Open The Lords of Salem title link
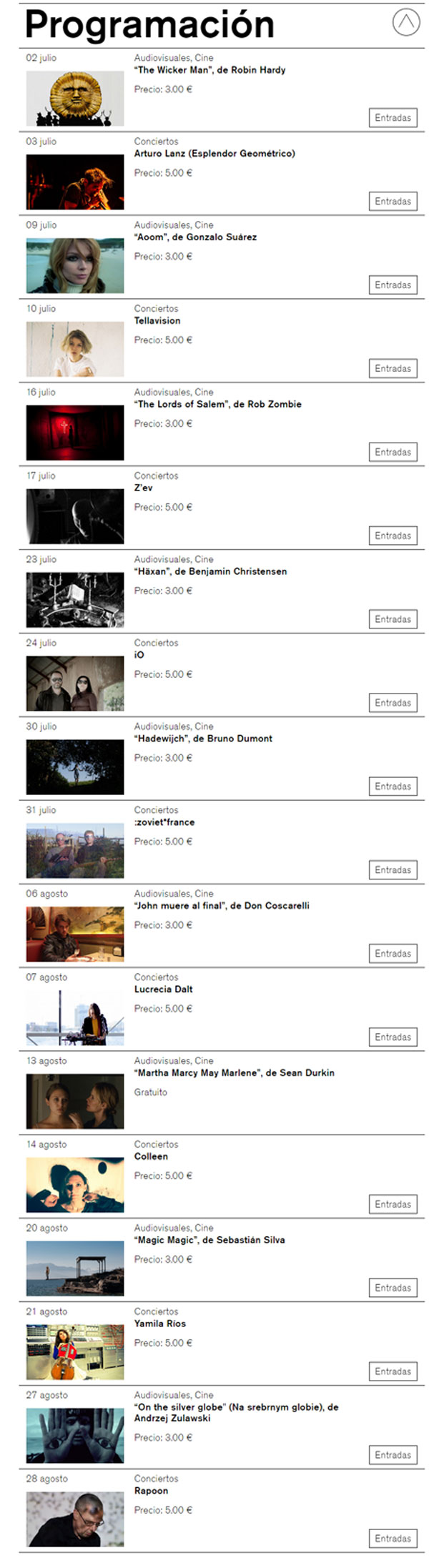Screen dimensions: 429x1568 [x=217, y=404]
